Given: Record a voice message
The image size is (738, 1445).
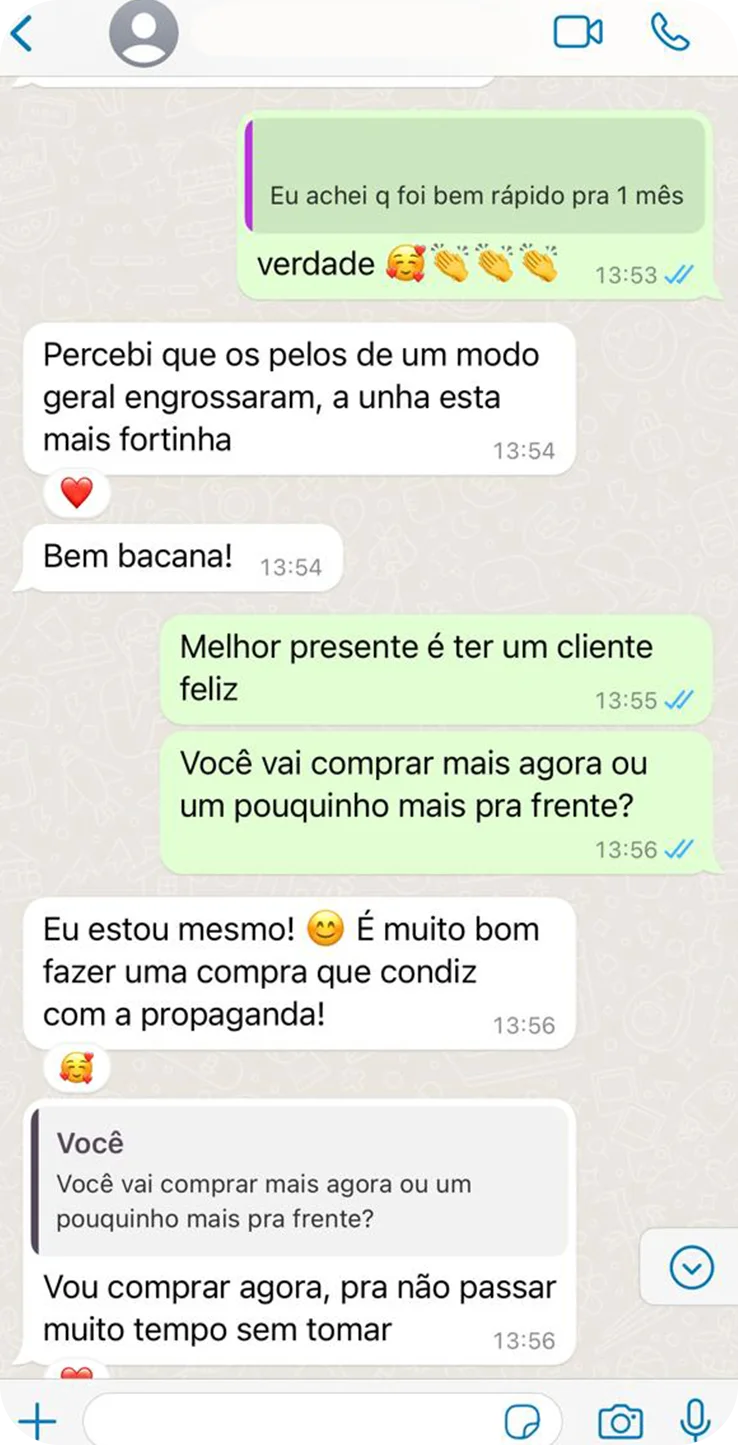Looking at the screenshot, I should point(694,1420).
